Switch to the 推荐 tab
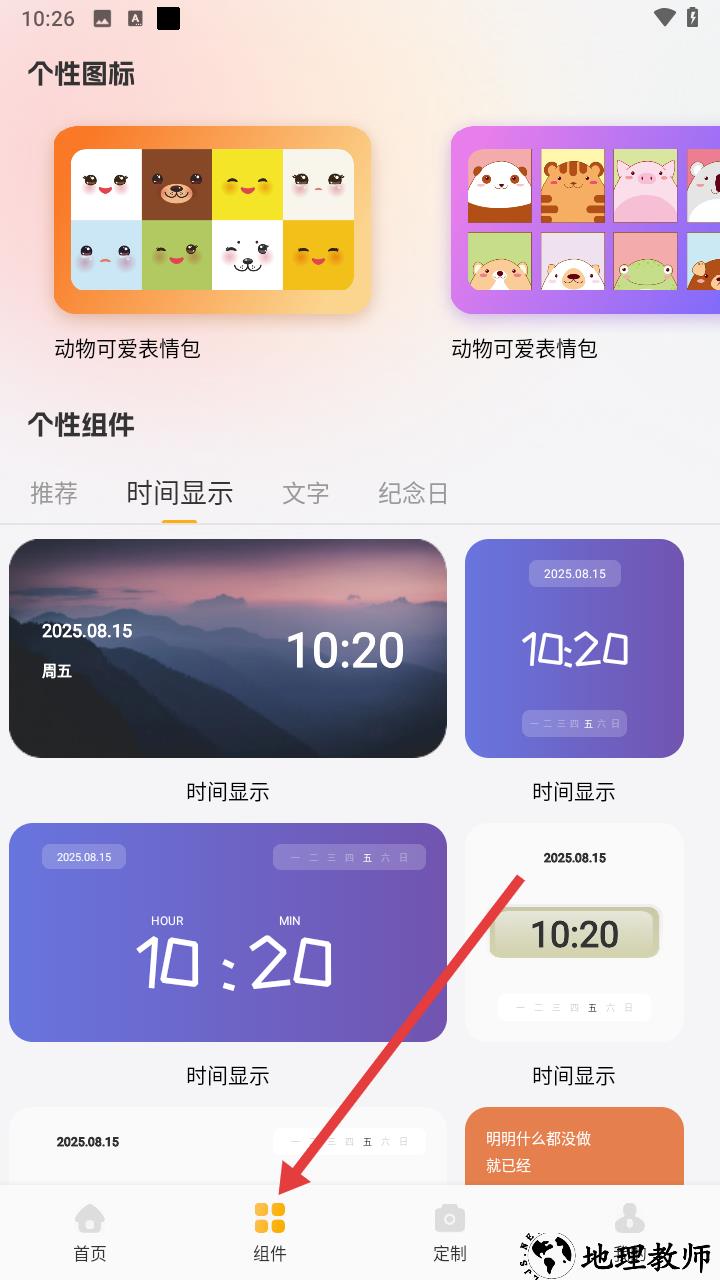The image size is (720, 1280). [54, 493]
